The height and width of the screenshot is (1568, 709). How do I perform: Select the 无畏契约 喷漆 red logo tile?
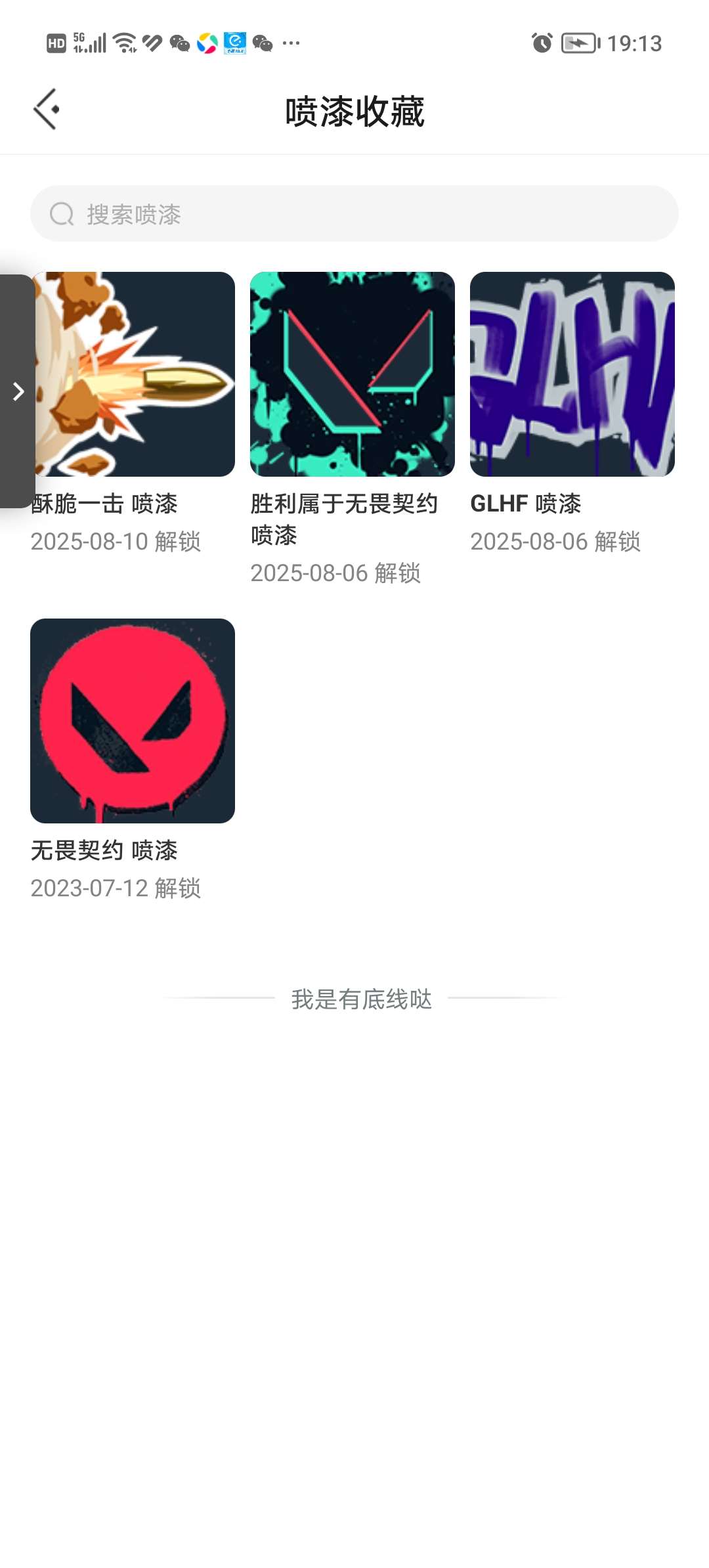pyautogui.click(x=133, y=720)
